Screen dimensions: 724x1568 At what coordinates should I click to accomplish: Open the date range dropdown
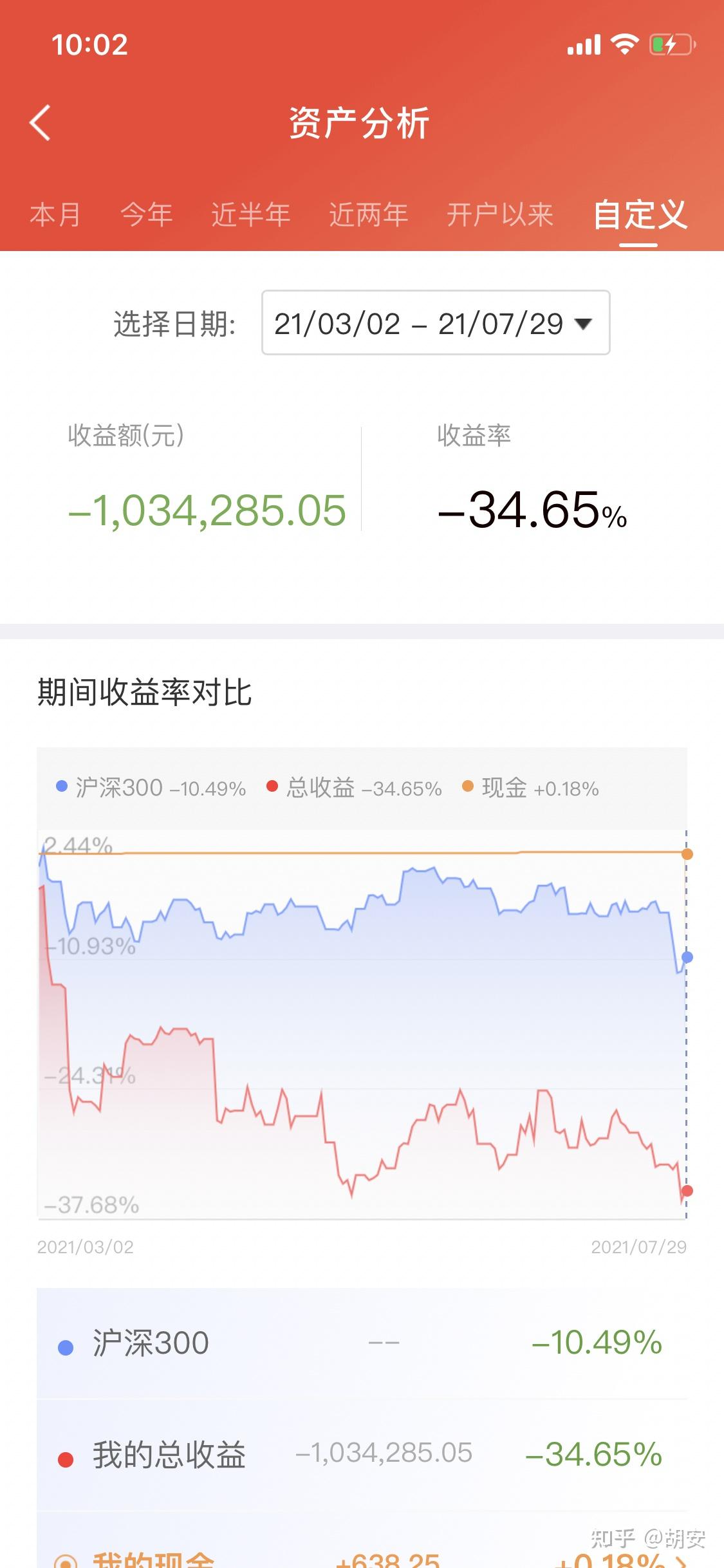[436, 322]
